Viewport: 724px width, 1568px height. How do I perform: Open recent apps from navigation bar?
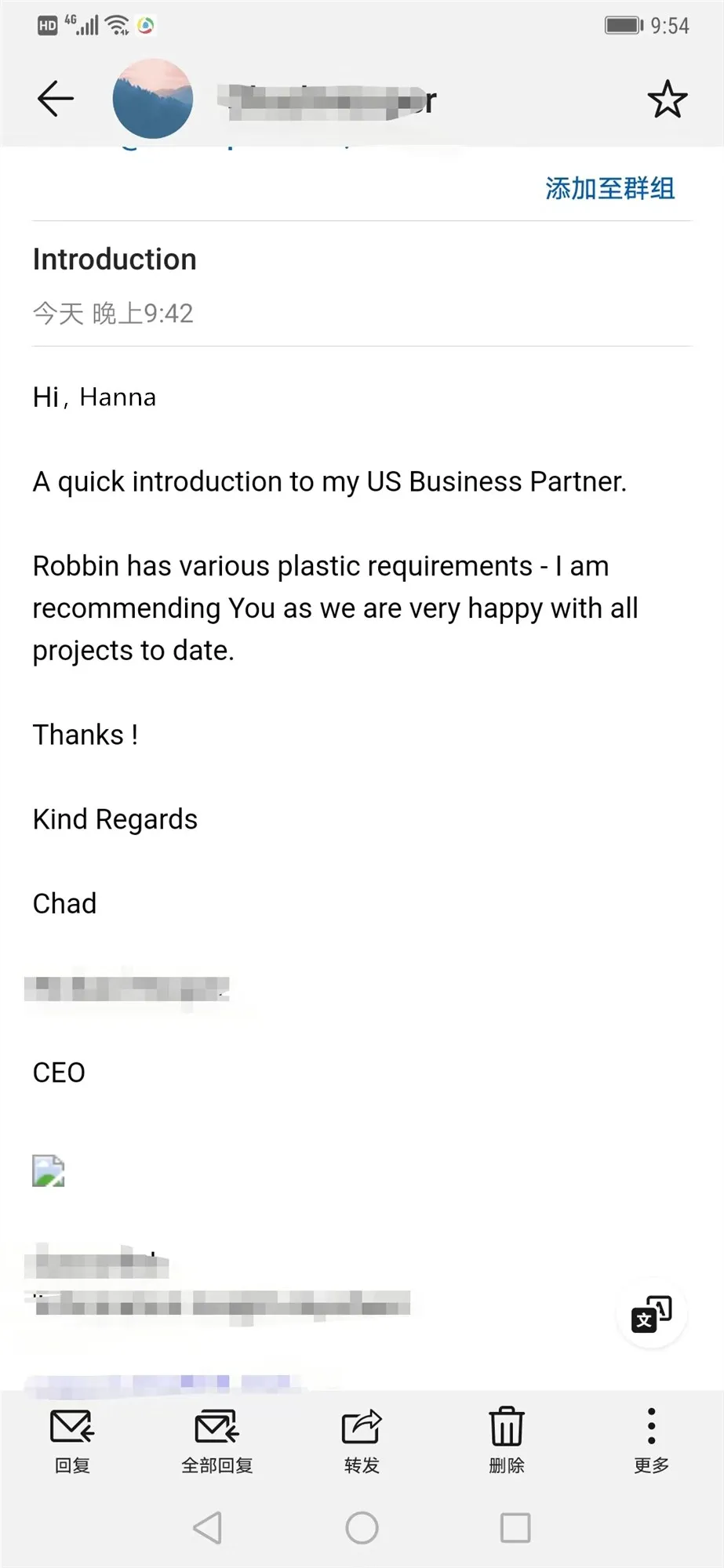click(515, 1527)
